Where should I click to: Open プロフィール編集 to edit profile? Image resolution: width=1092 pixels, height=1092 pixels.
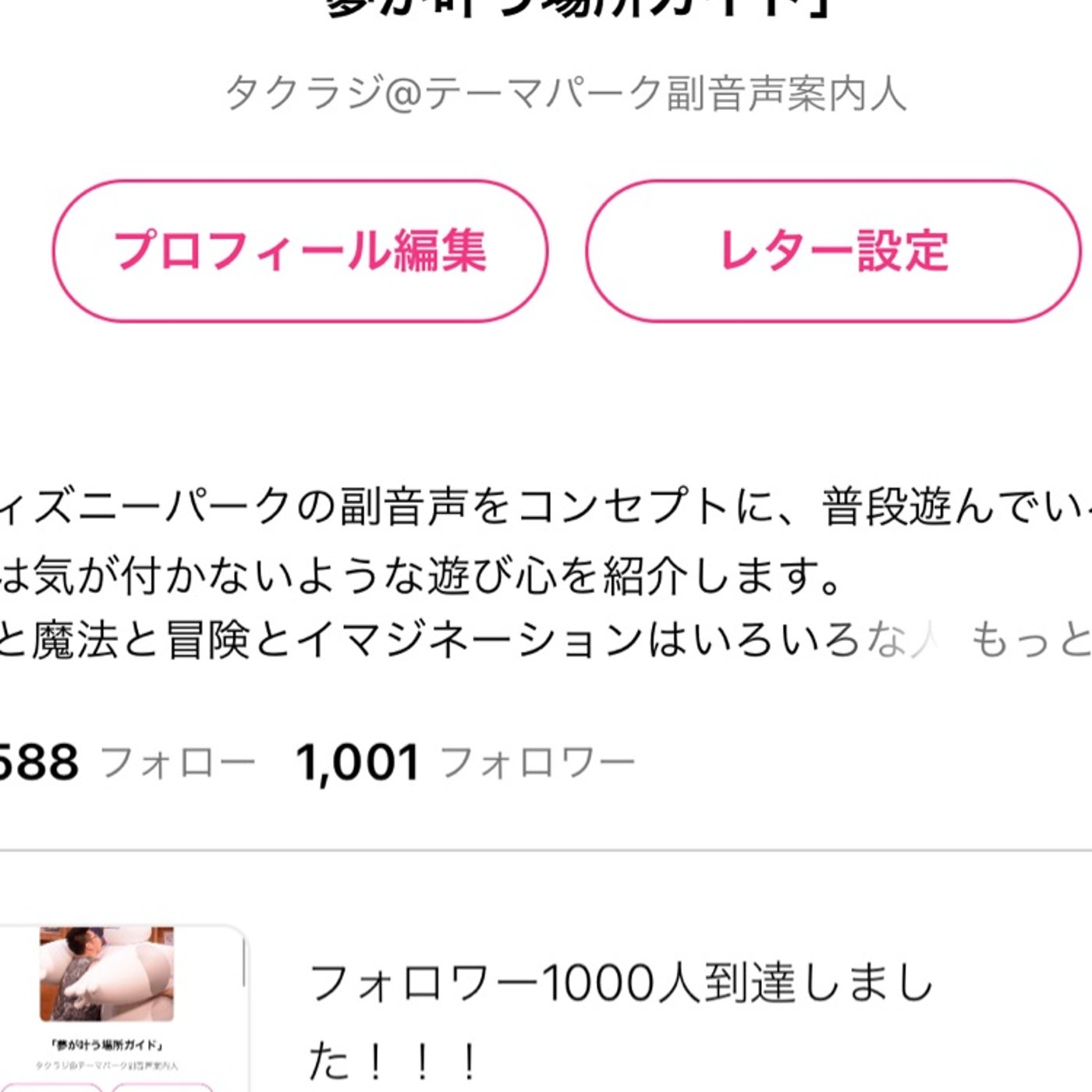click(300, 251)
